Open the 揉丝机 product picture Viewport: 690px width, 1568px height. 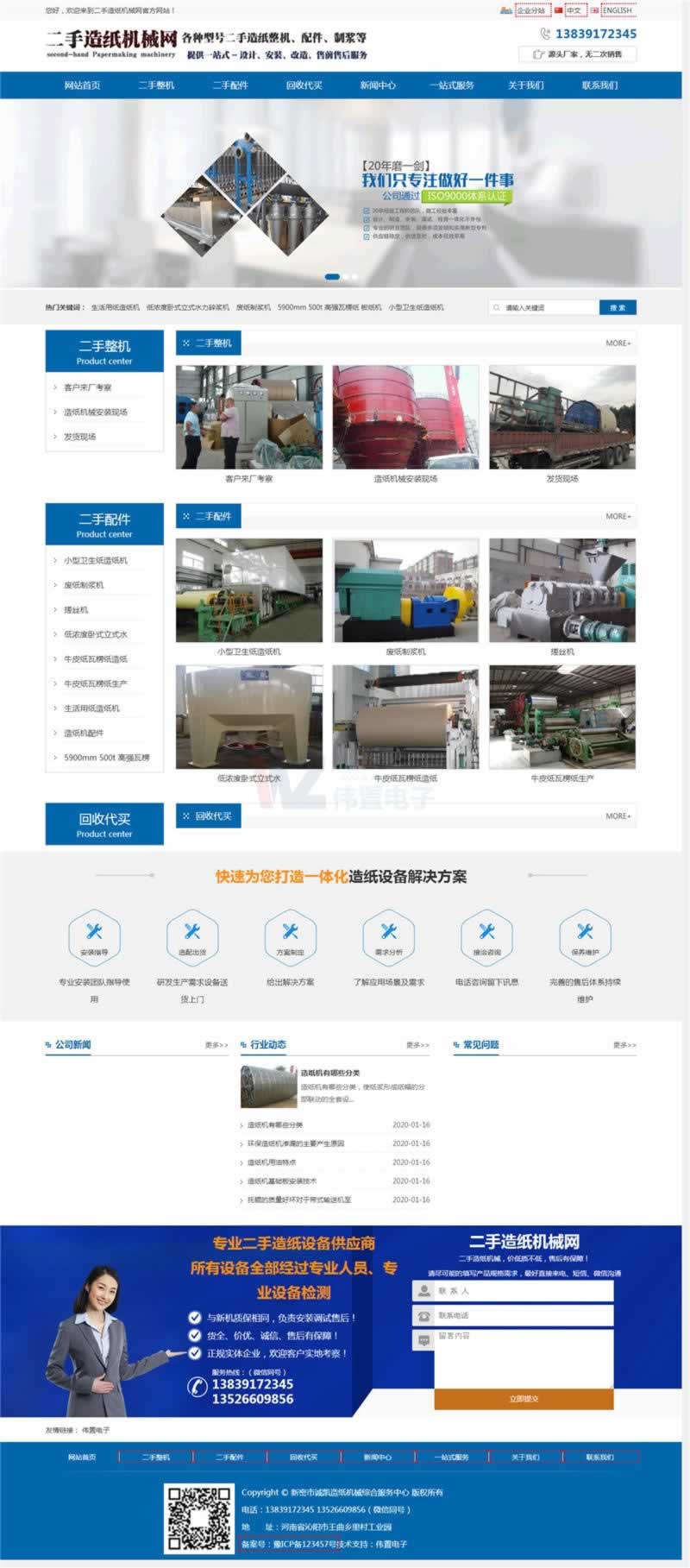pyautogui.click(x=561, y=591)
